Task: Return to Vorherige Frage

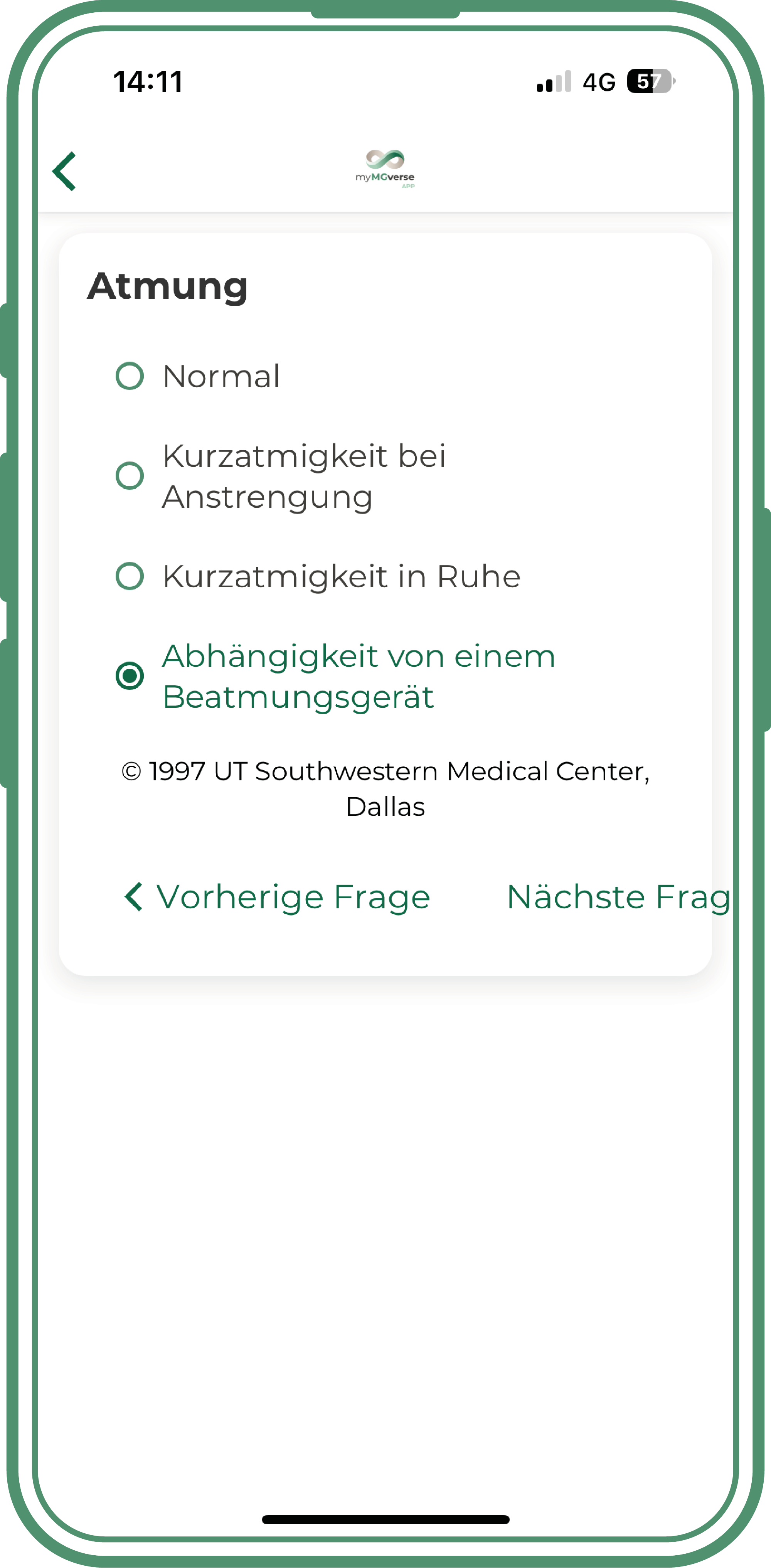Action: point(278,897)
